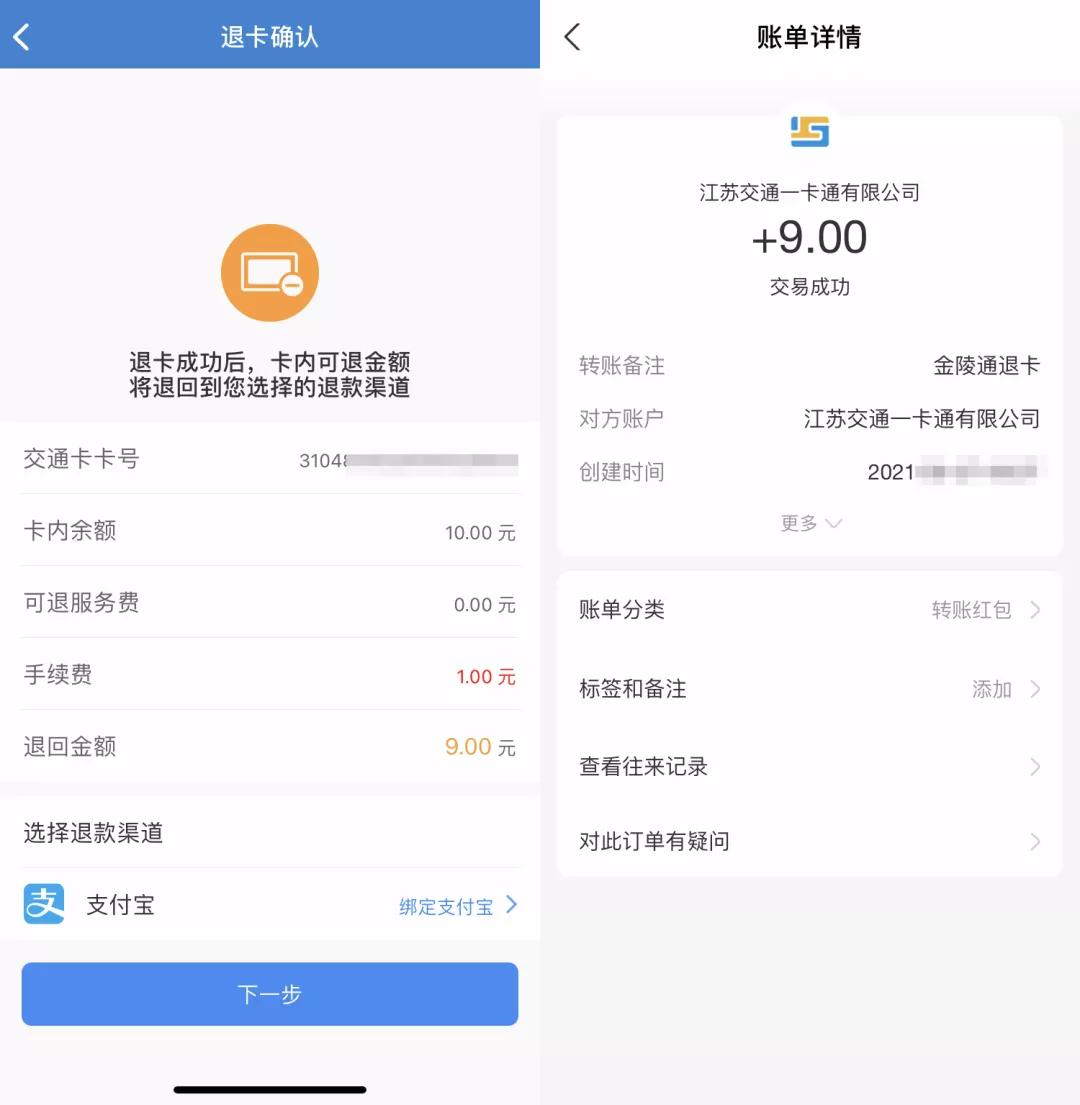Tap the orange card refund icon
Image resolution: width=1080 pixels, height=1105 pixels.
click(x=270, y=272)
